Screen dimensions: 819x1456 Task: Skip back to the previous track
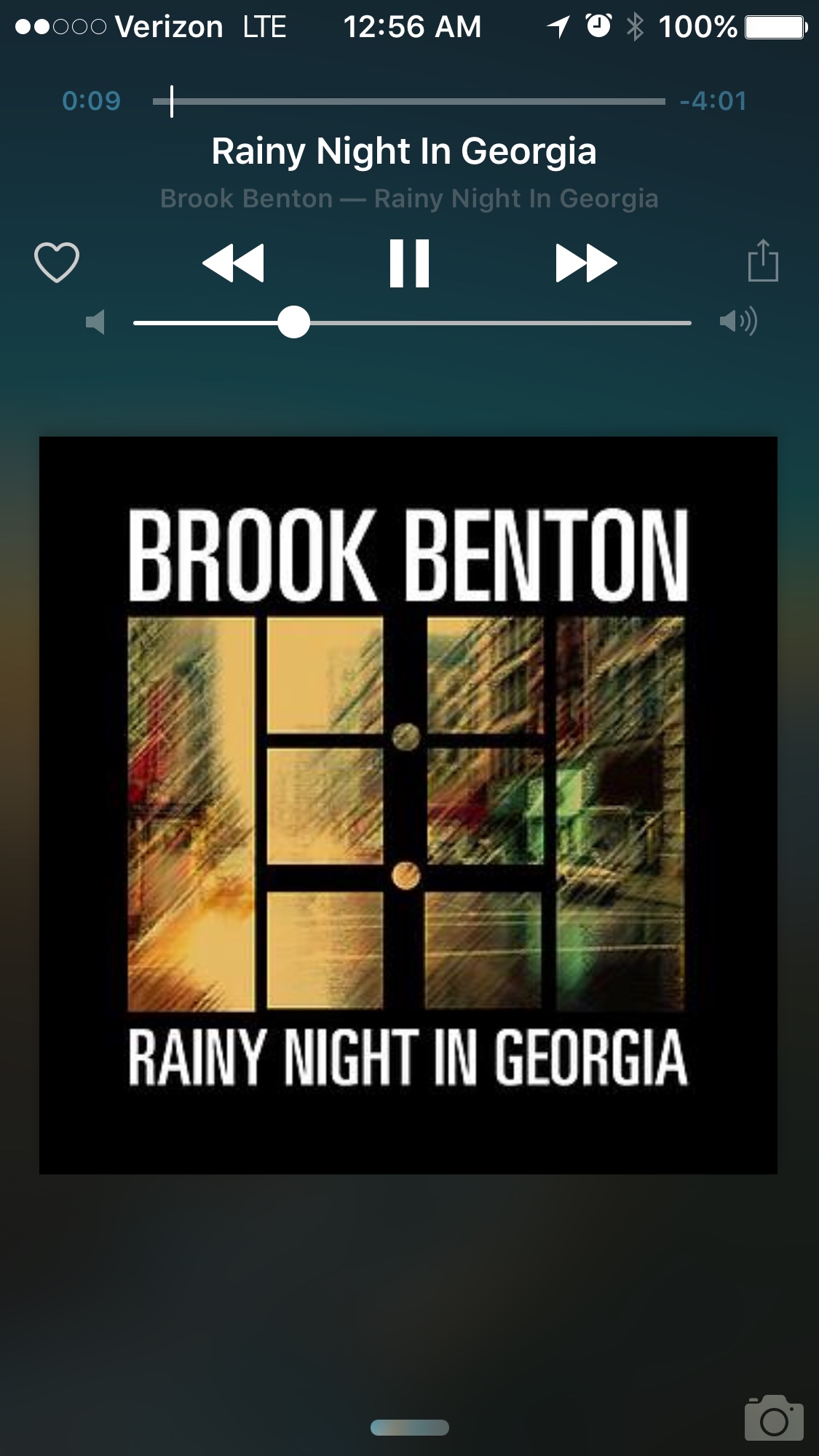pos(233,263)
